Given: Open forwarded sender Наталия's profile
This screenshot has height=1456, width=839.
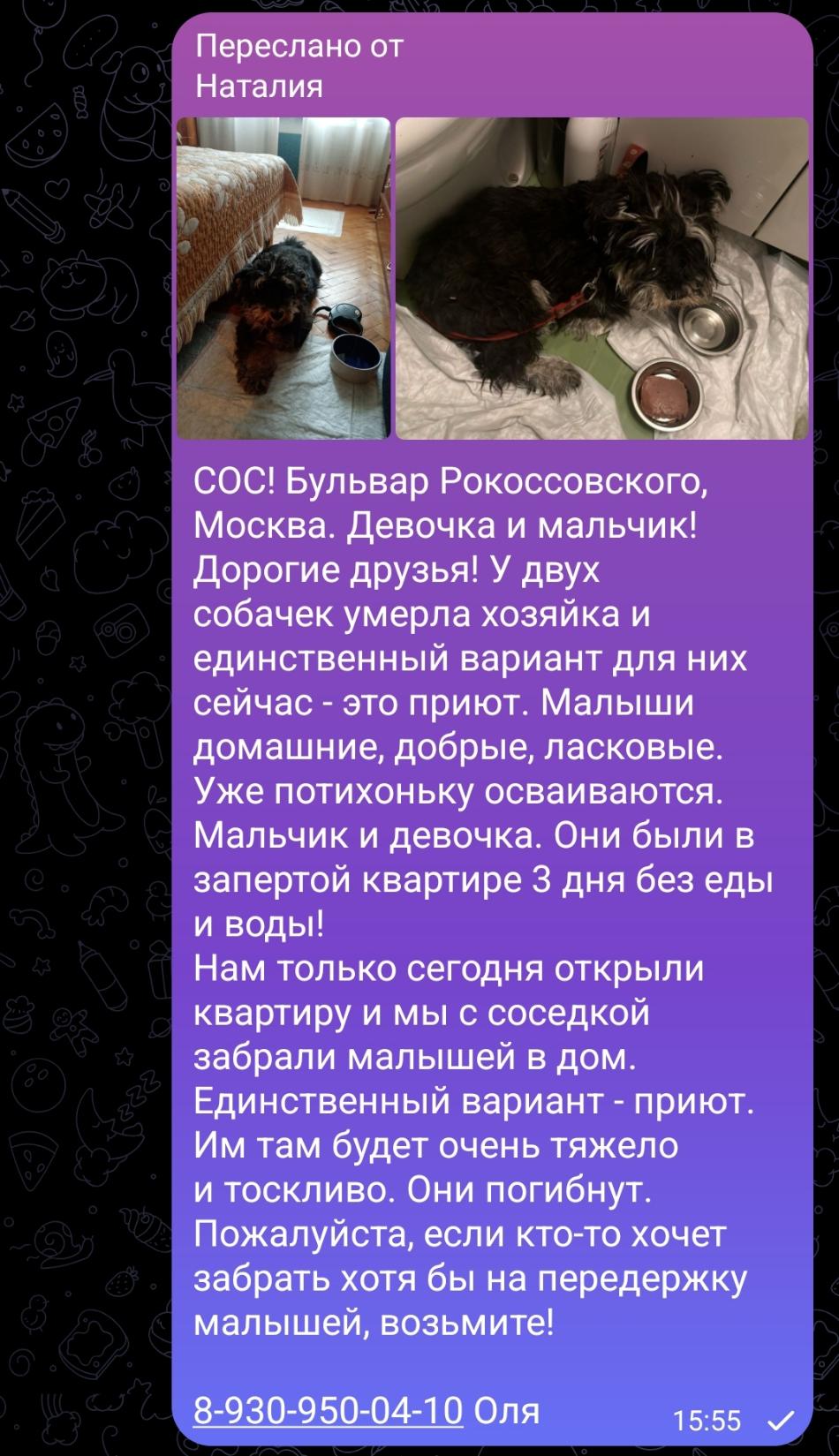Looking at the screenshot, I should (x=259, y=86).
